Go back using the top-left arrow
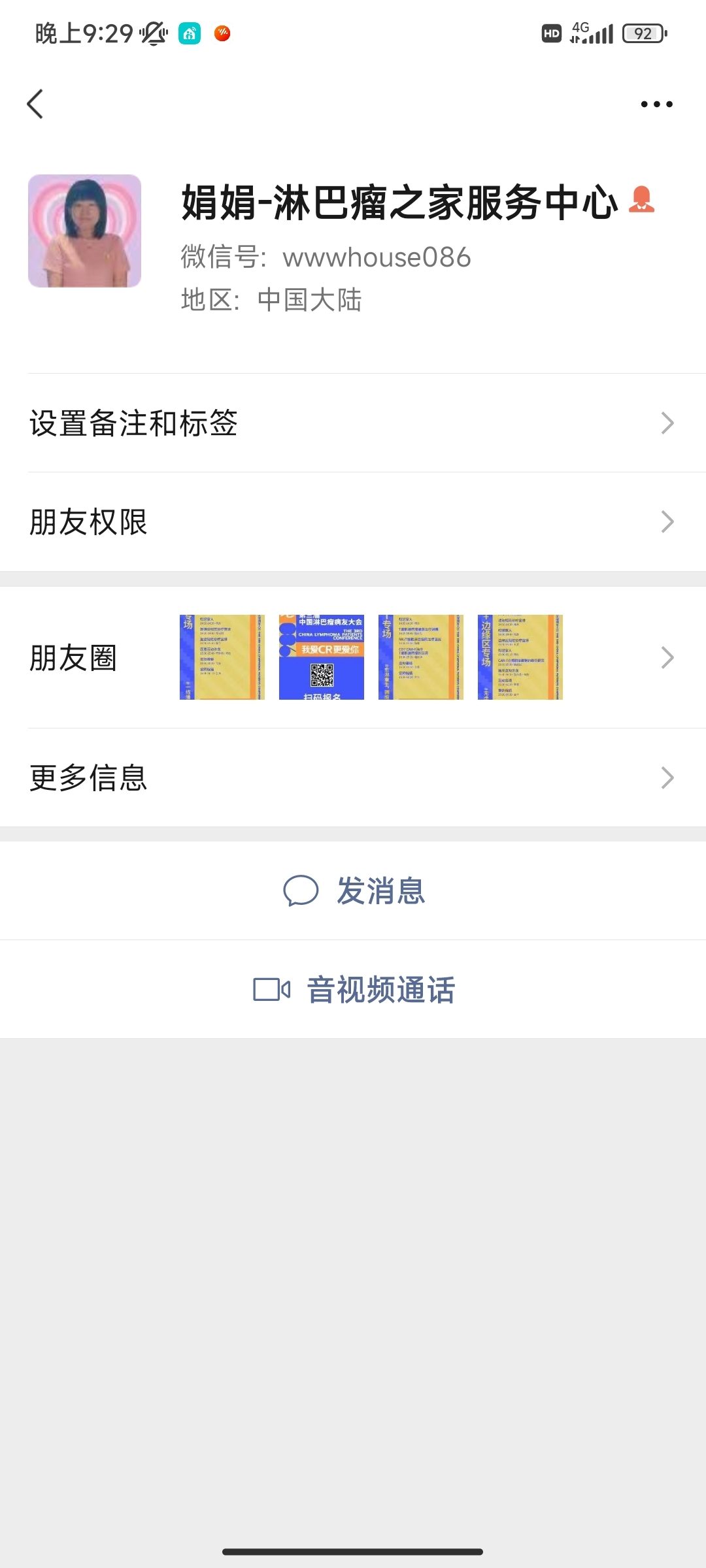 tap(35, 104)
